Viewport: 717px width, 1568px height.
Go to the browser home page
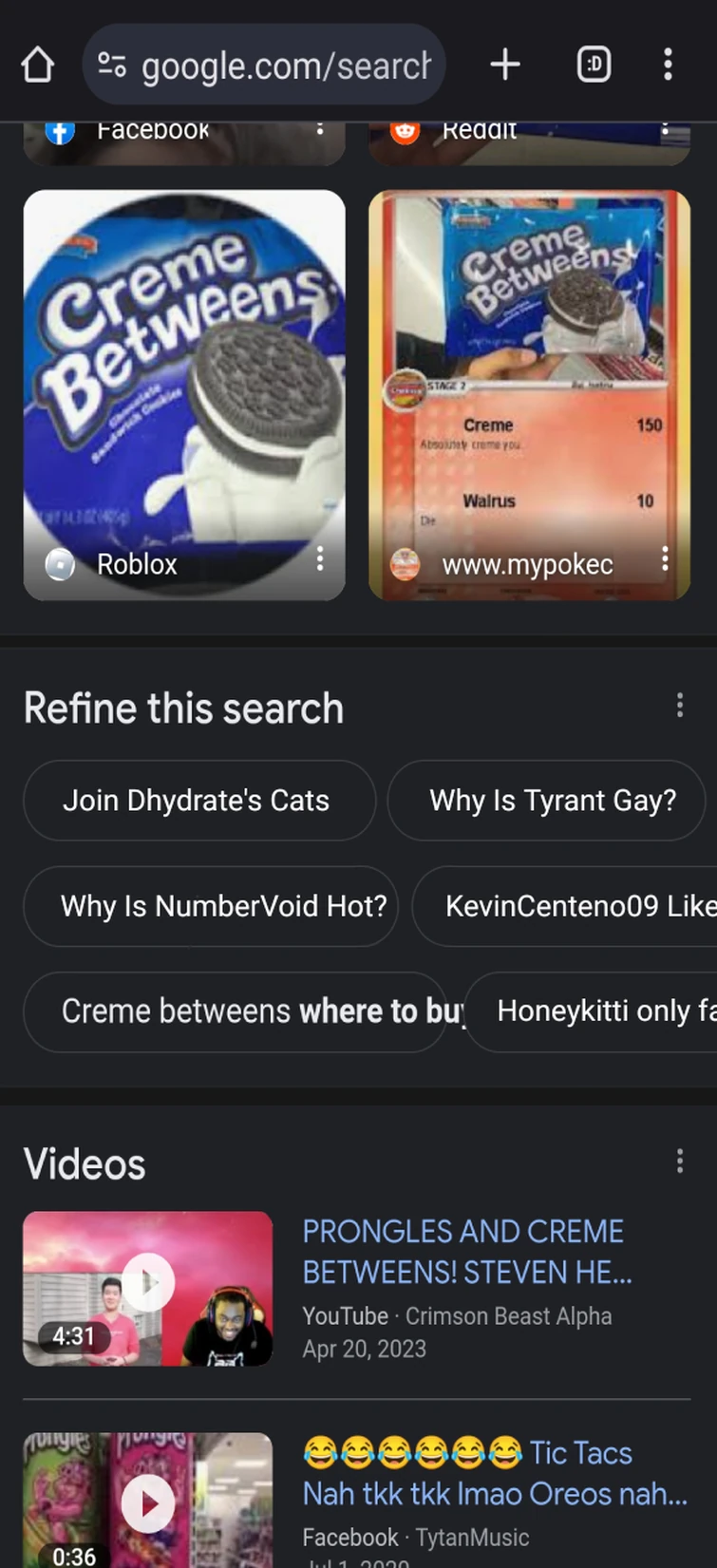point(38,66)
